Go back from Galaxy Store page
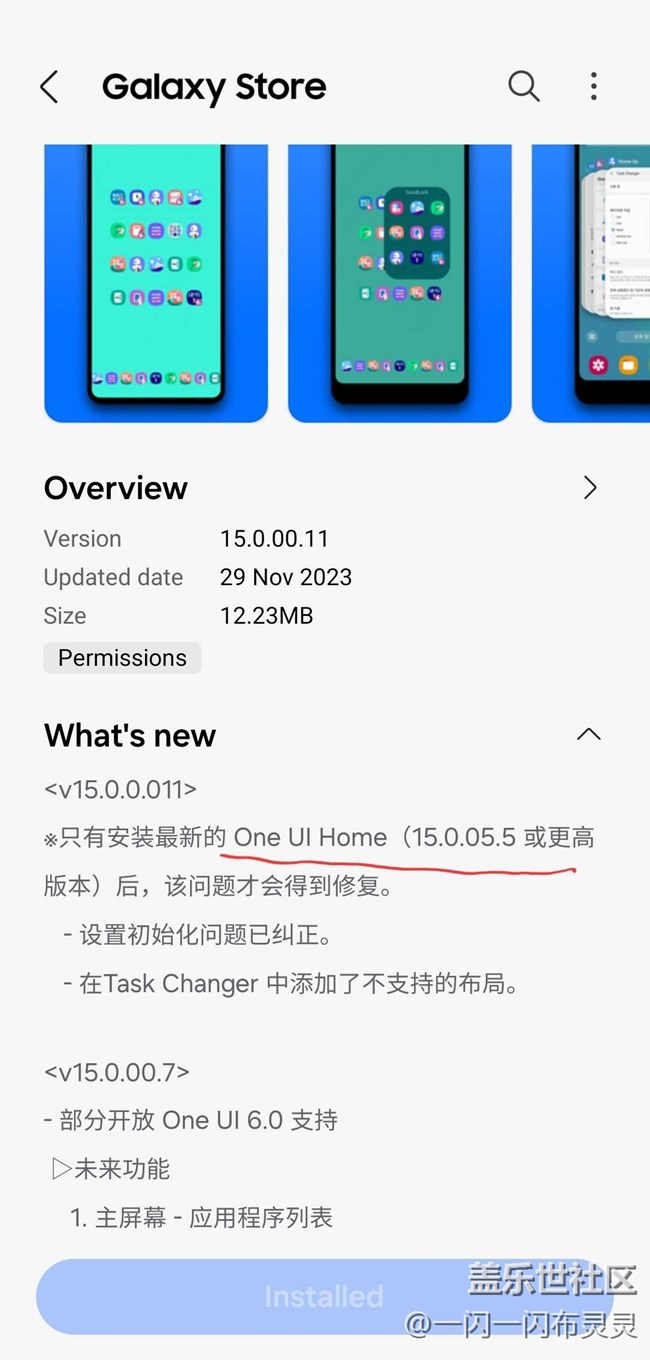This screenshot has height=1360, width=650. coord(49,87)
